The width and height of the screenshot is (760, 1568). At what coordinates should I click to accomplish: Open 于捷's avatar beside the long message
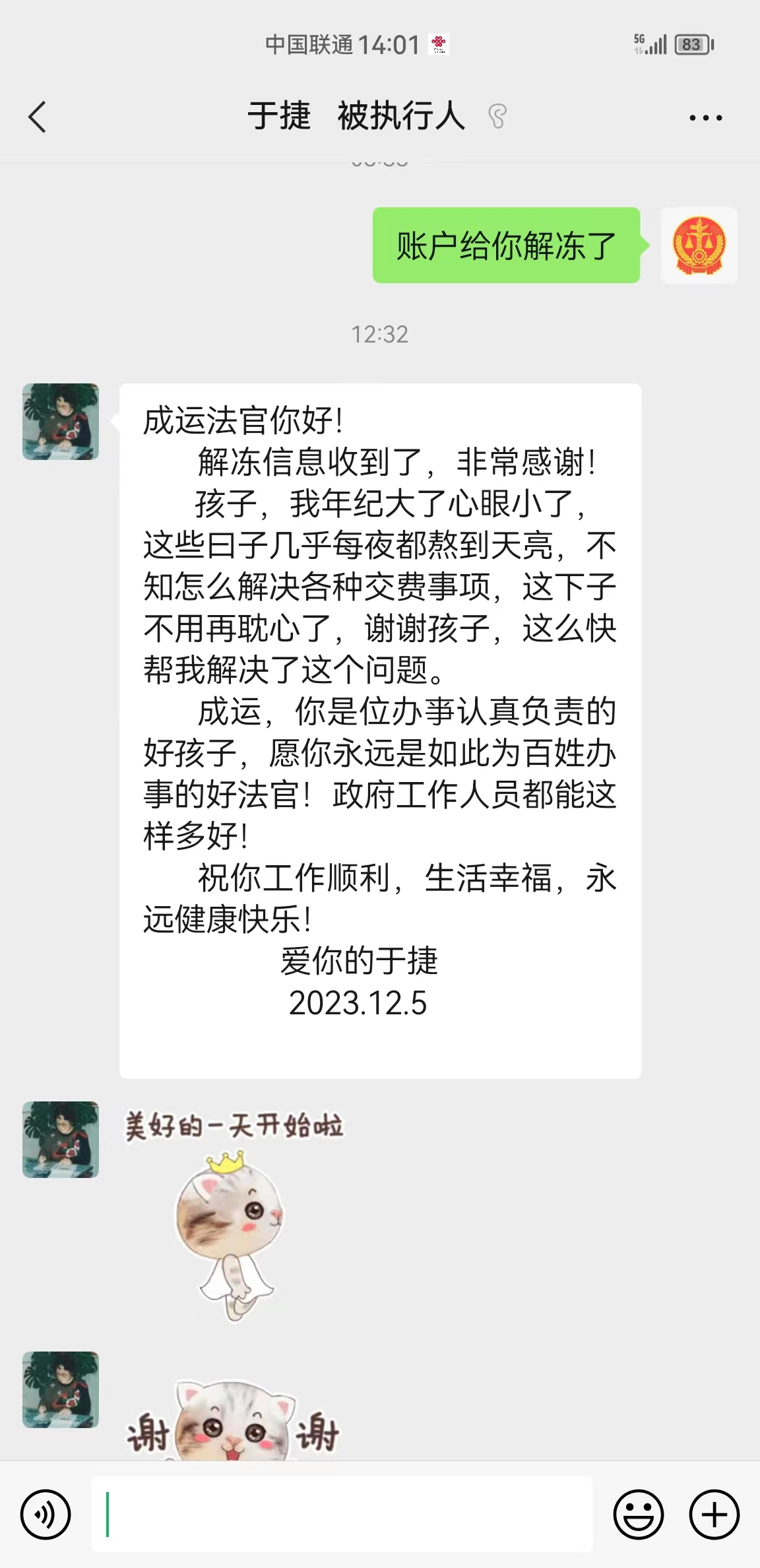(61, 422)
